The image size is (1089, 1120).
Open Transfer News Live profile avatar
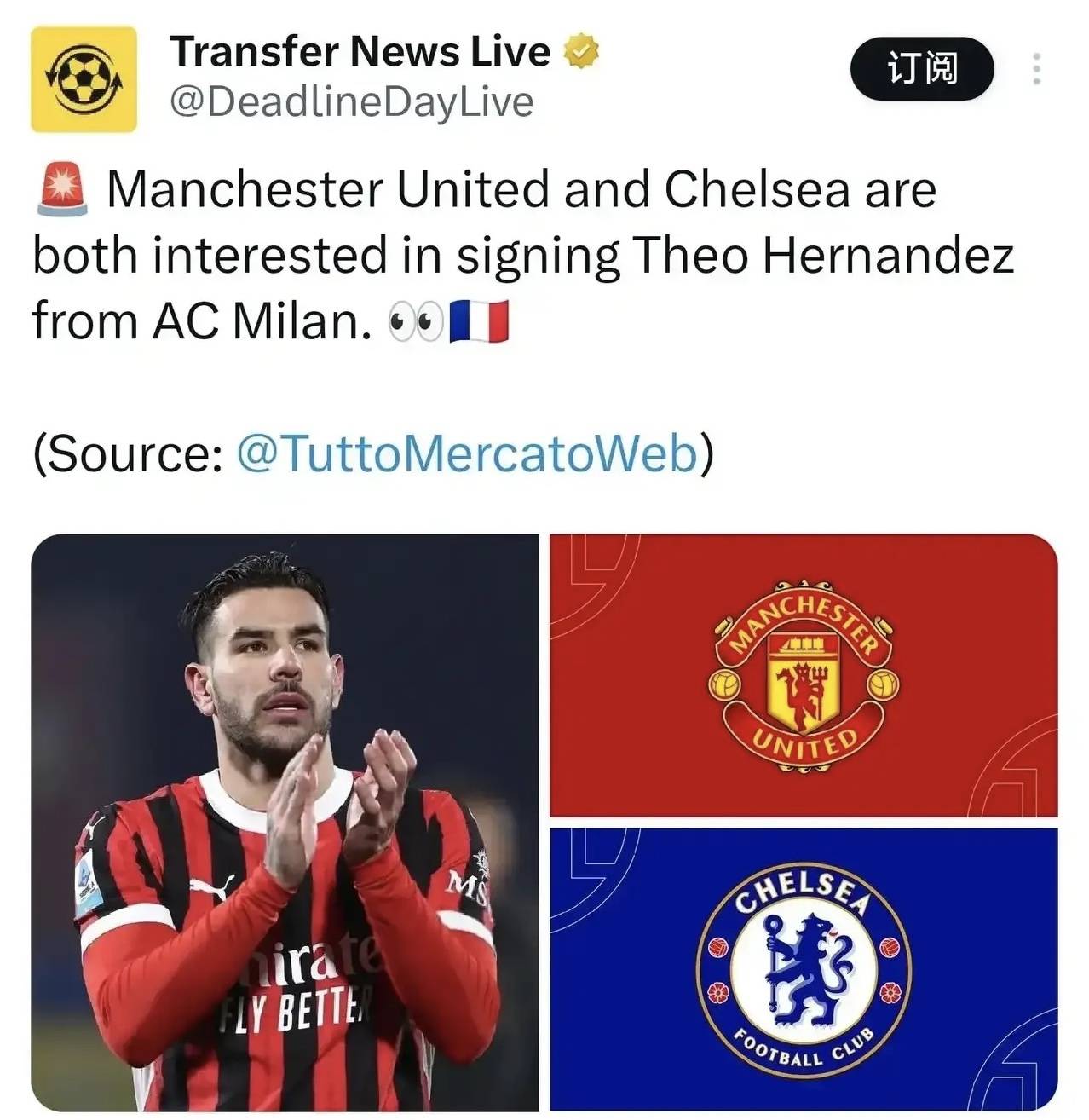point(84,79)
